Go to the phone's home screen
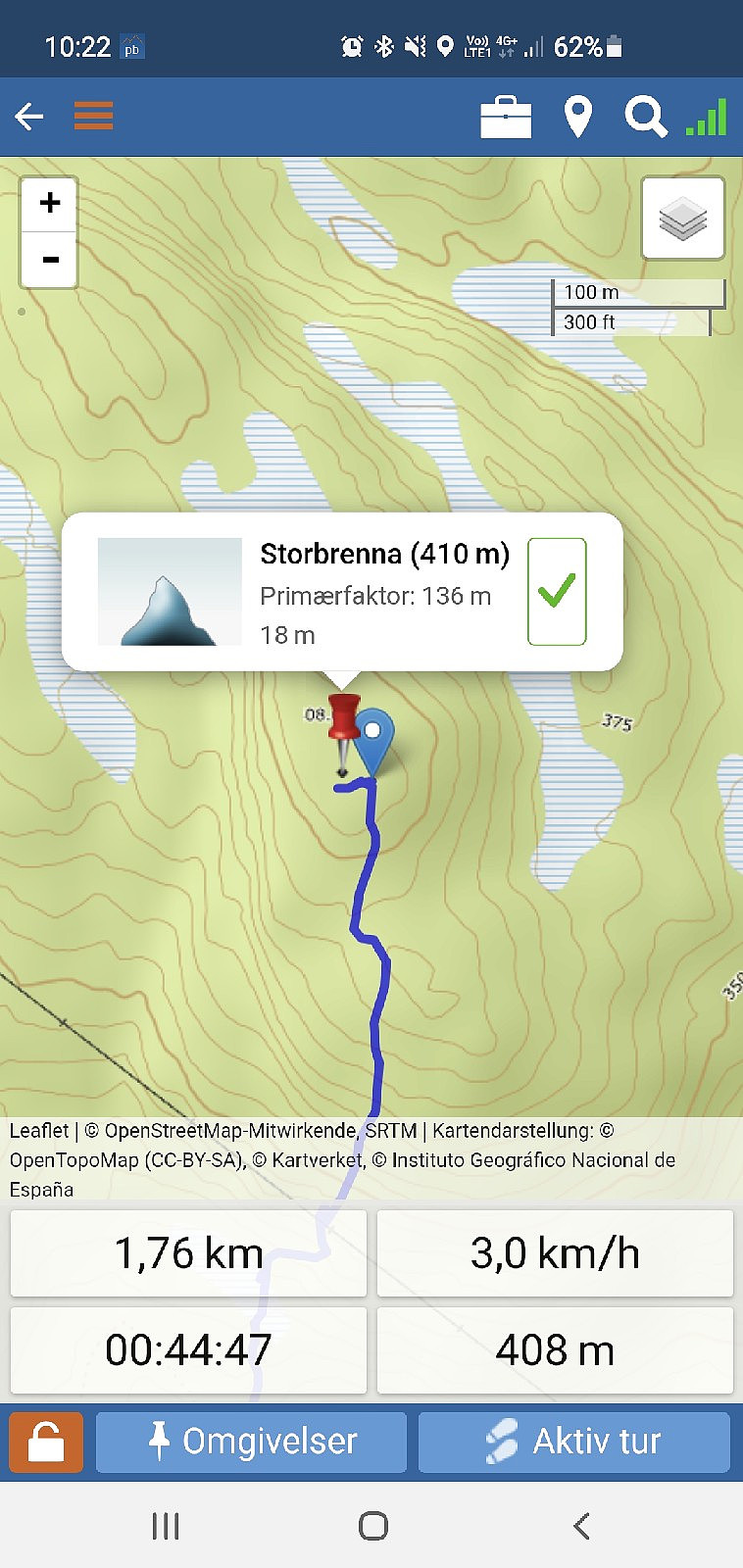Viewport: 743px width, 1568px height. (373, 1526)
